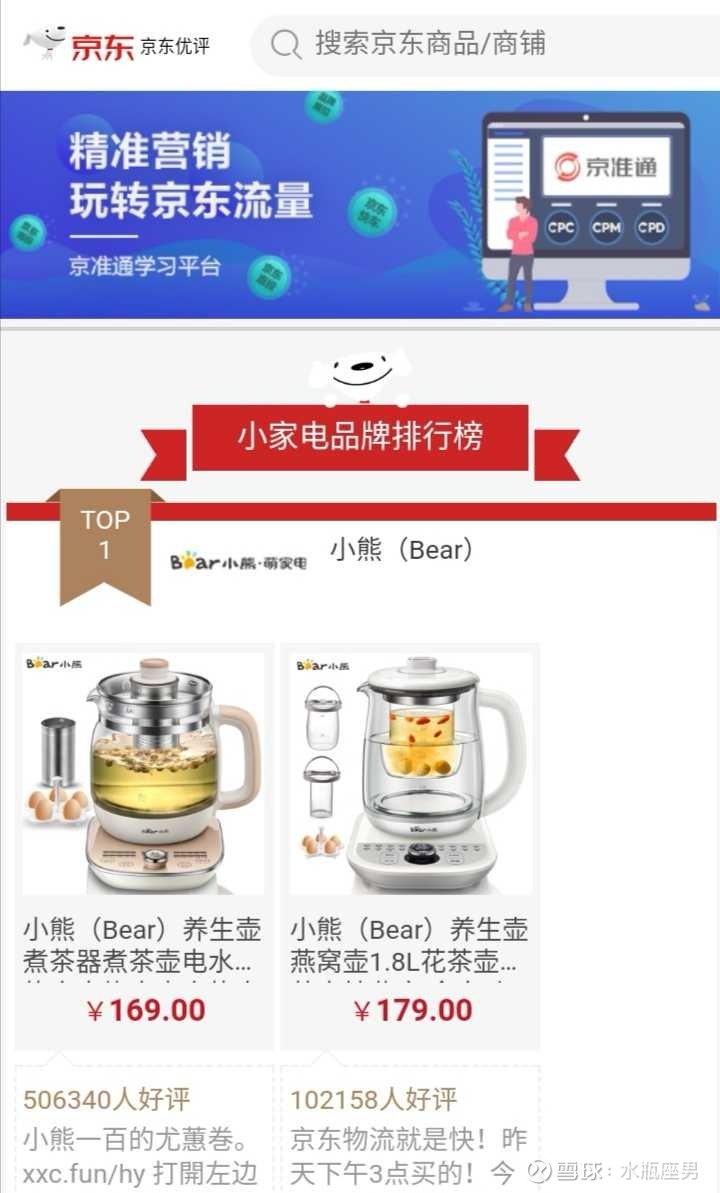Open the 京准通 marketing banner
Viewport: 720px width, 1193px height.
(x=360, y=204)
